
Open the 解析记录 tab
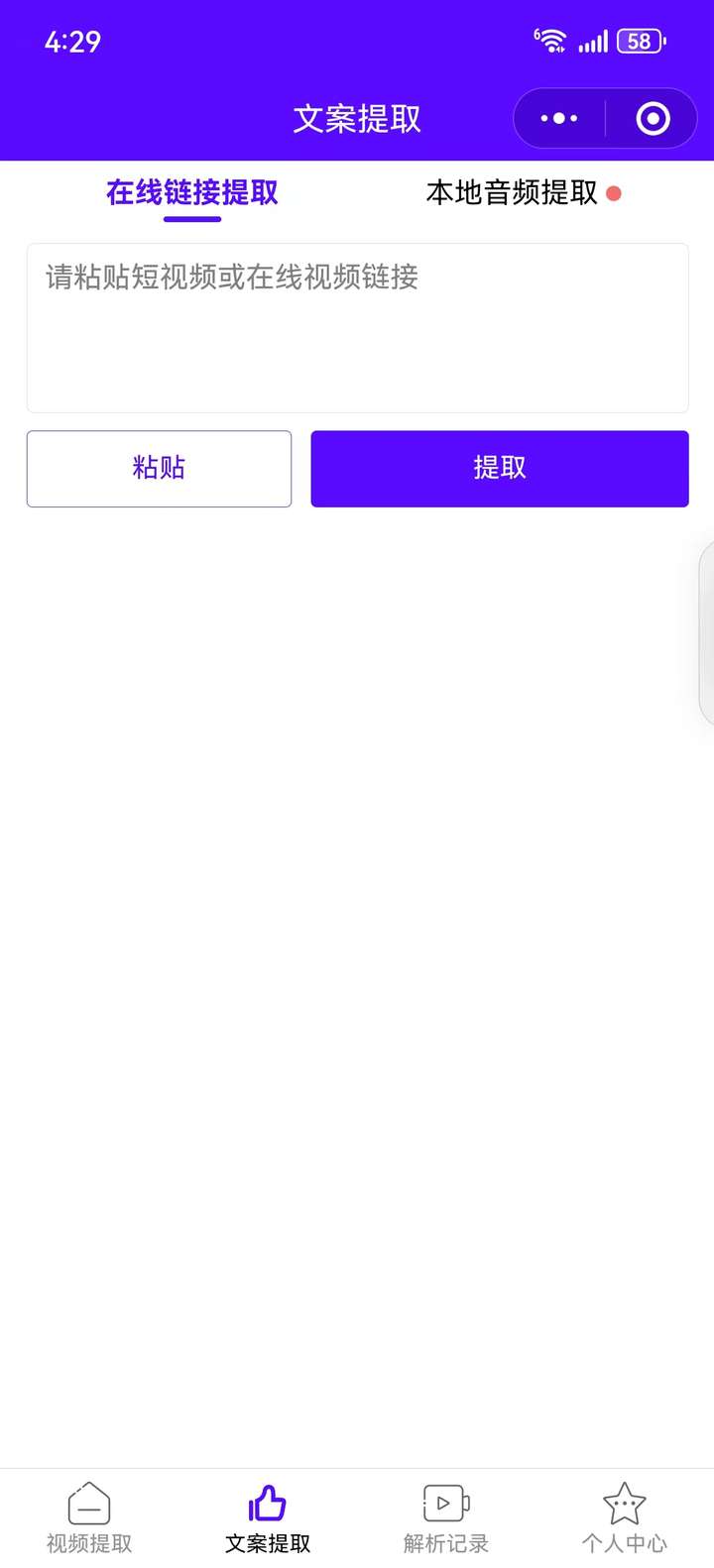[446, 1516]
